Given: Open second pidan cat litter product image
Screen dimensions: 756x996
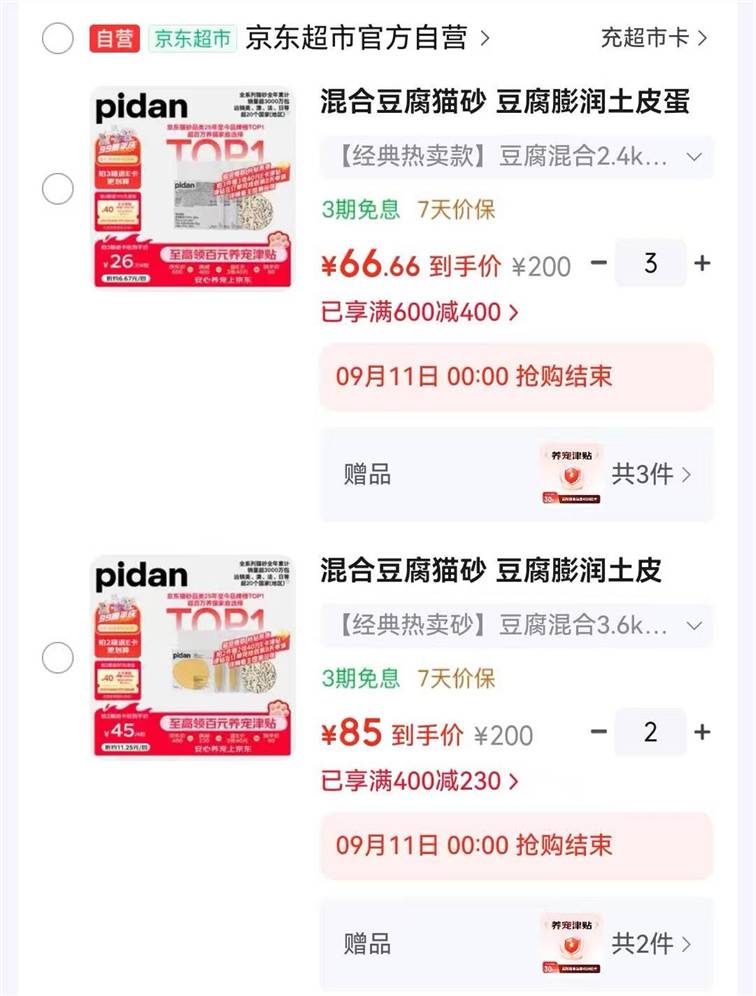Looking at the screenshot, I should click(x=193, y=656).
